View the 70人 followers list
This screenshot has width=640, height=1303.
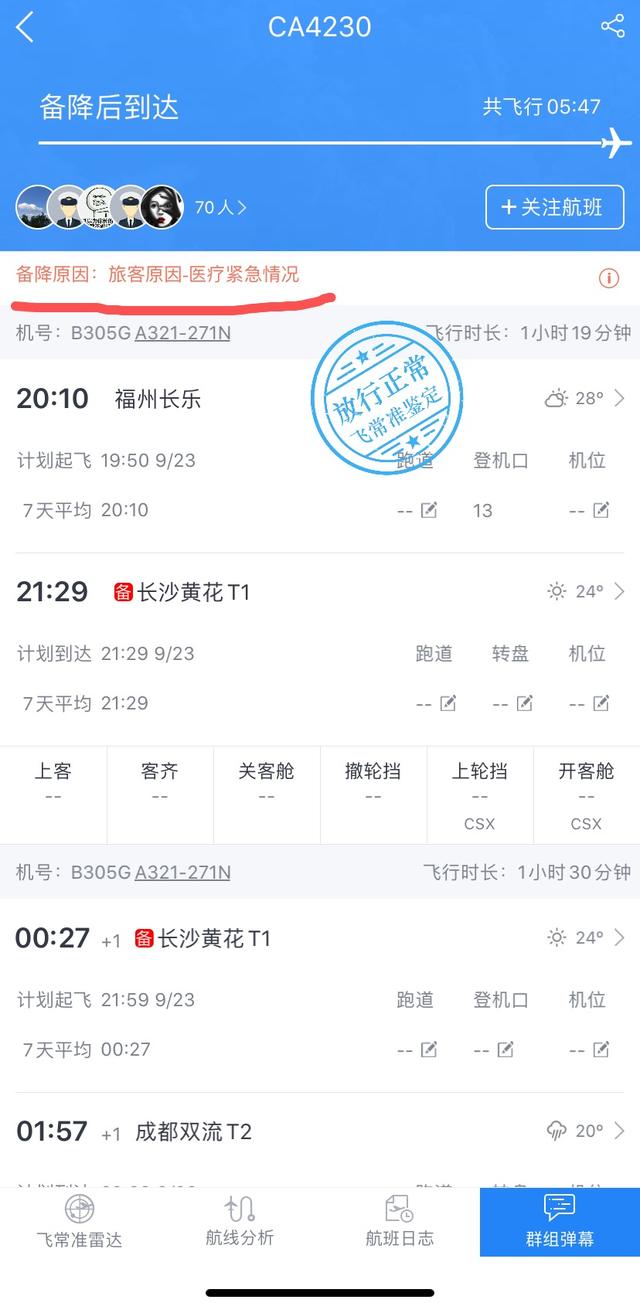(x=220, y=208)
